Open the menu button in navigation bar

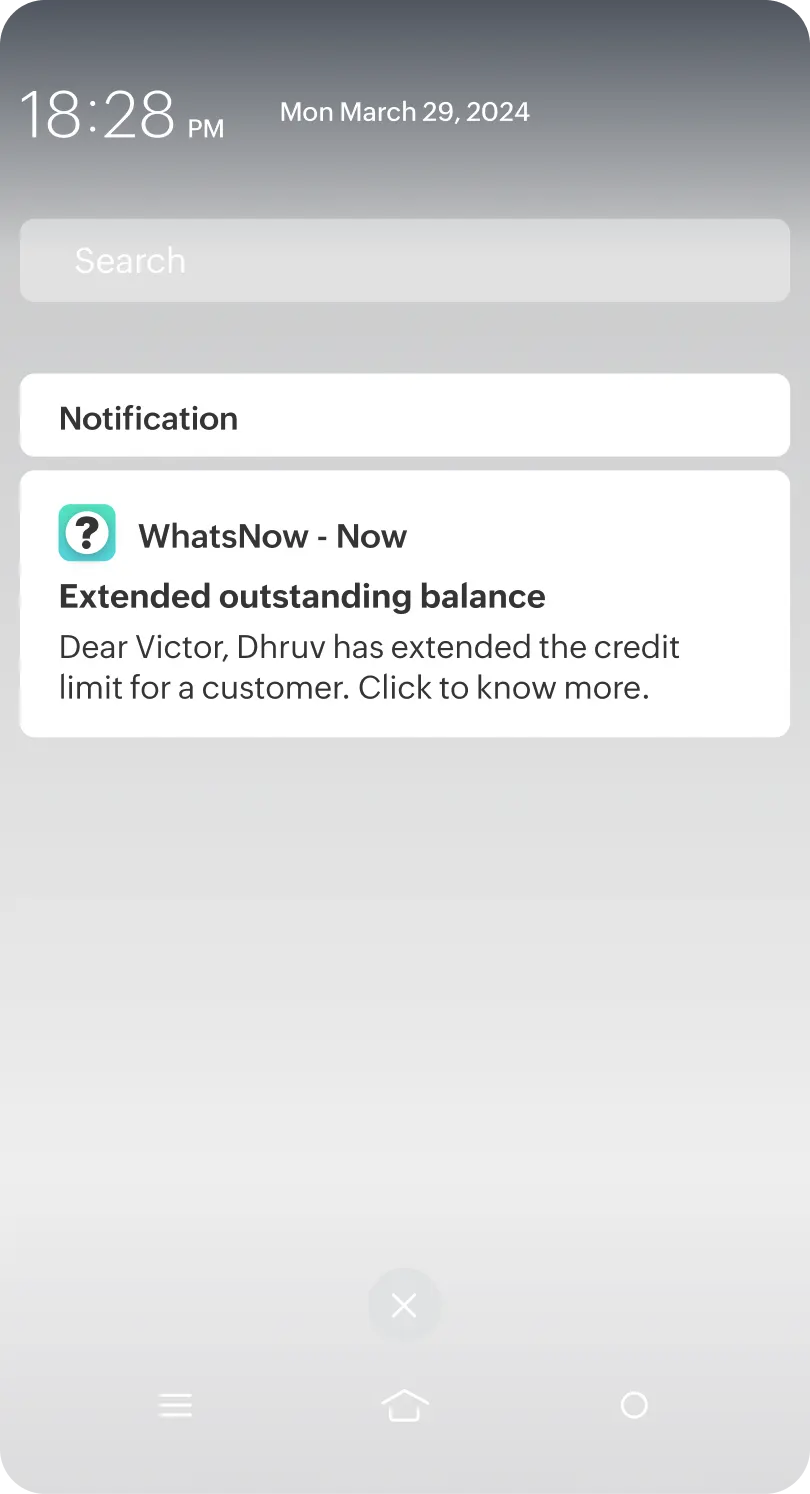175,1405
